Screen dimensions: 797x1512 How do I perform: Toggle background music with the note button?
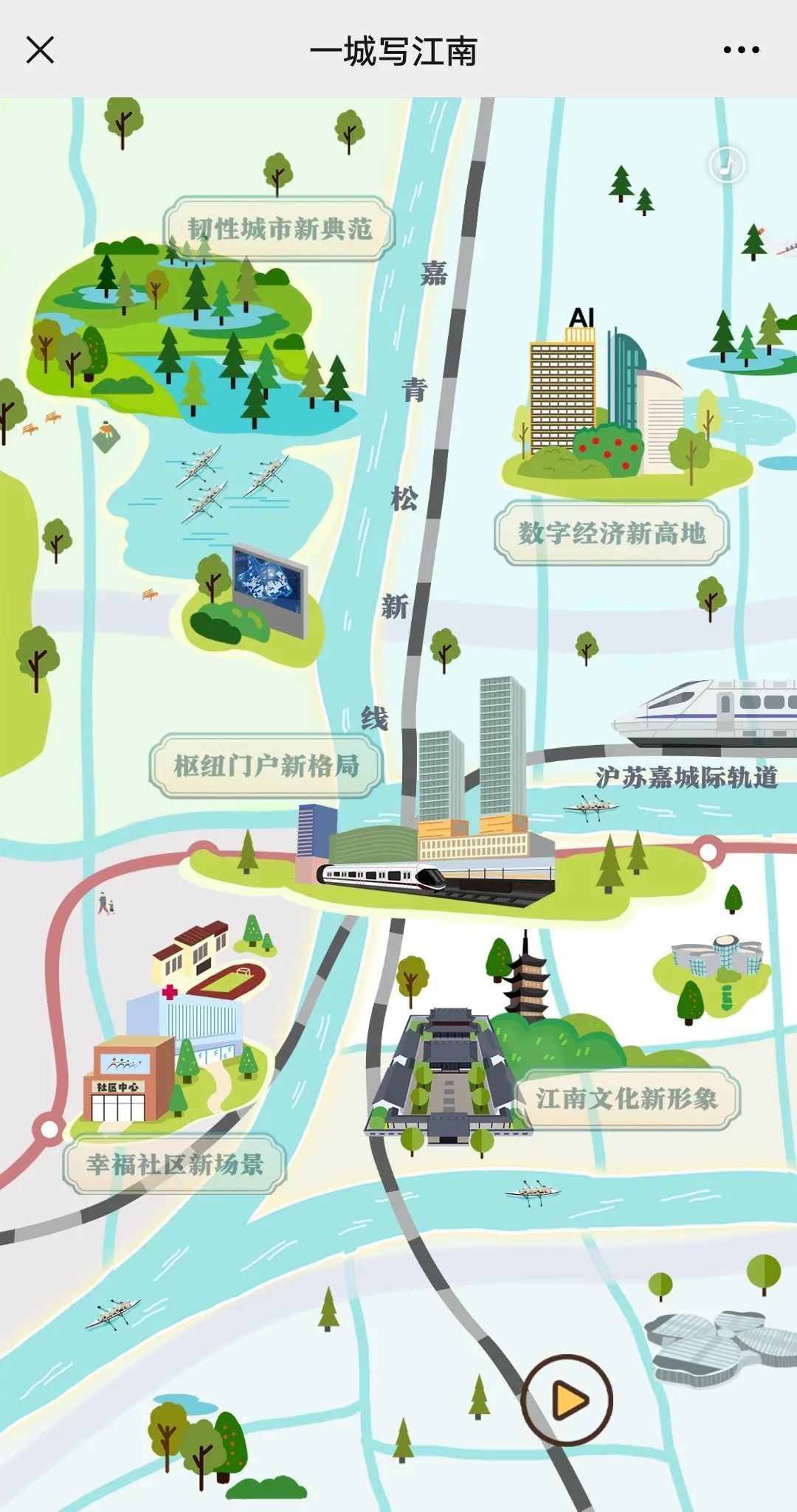(x=725, y=165)
